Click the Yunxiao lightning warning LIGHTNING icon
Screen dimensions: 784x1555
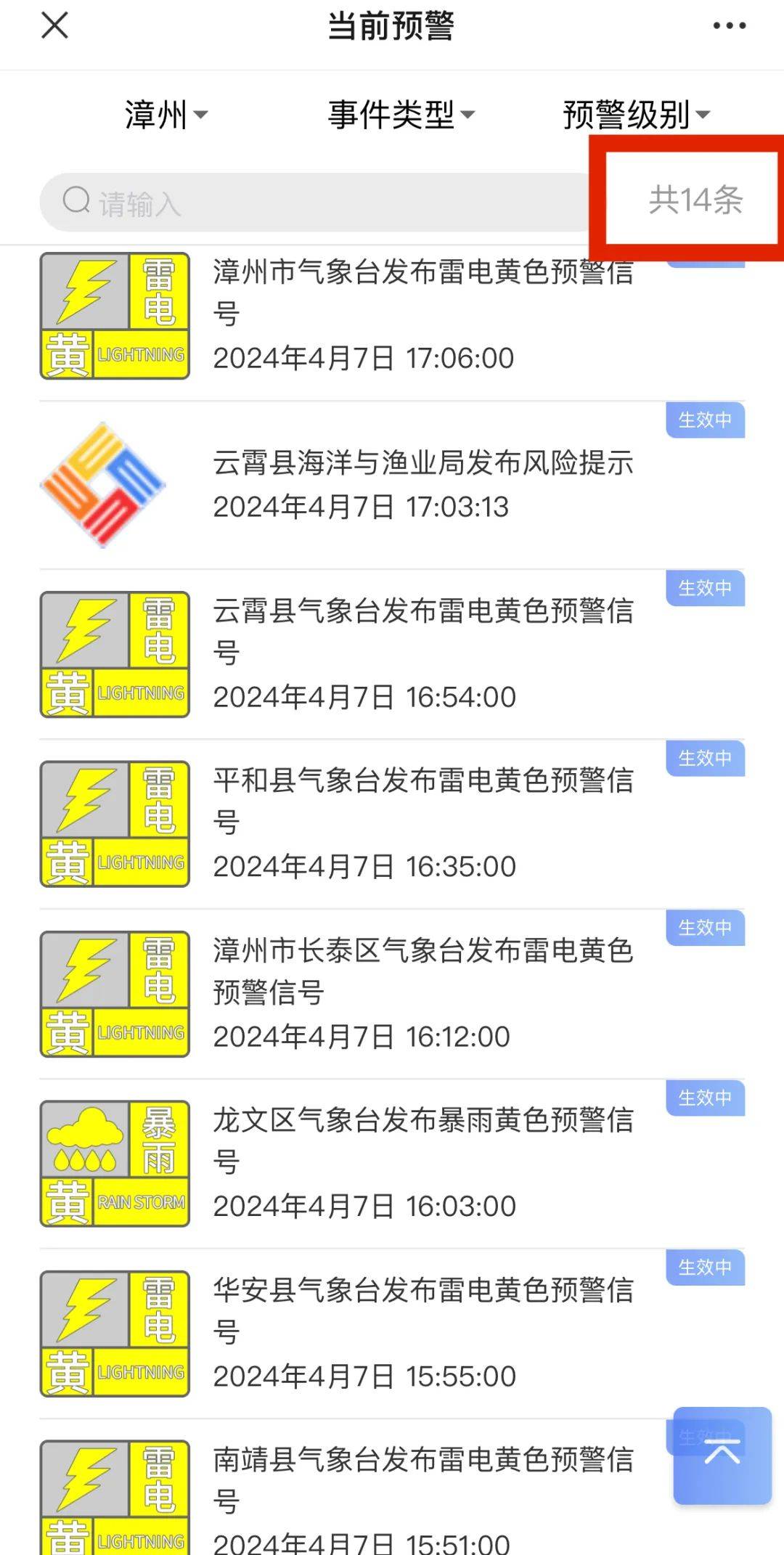click(x=115, y=650)
